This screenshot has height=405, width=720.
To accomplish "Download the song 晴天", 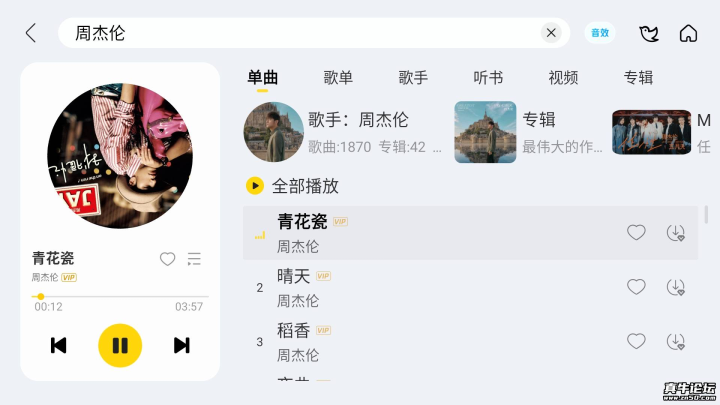I will (x=676, y=287).
